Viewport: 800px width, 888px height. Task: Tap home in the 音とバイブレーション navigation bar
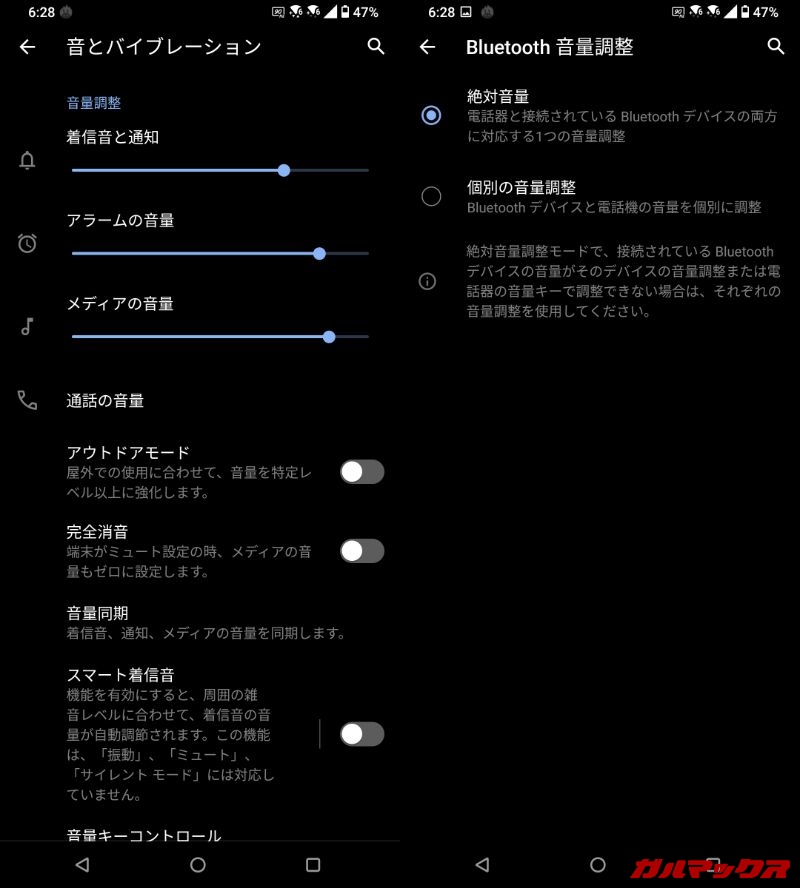click(x=198, y=865)
